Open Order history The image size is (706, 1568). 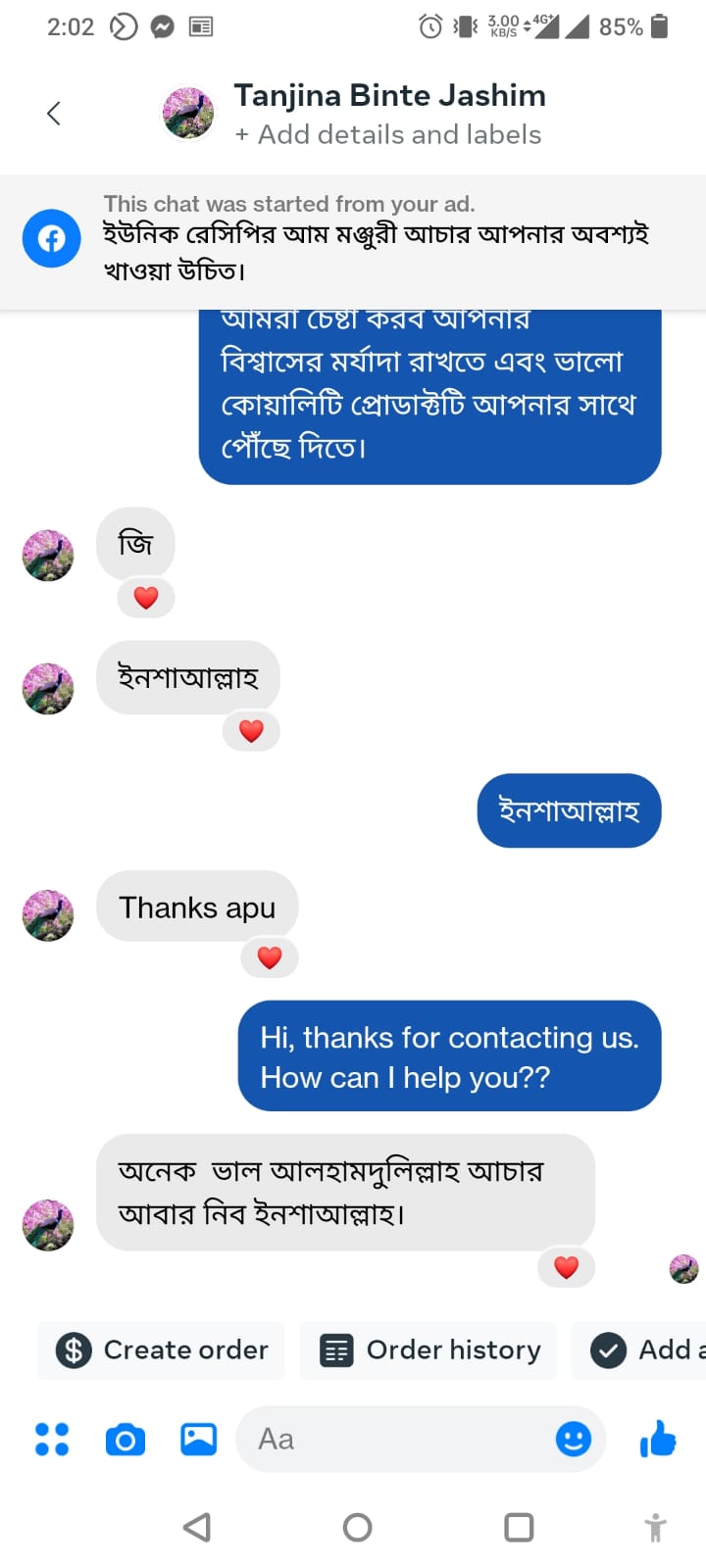click(429, 1349)
